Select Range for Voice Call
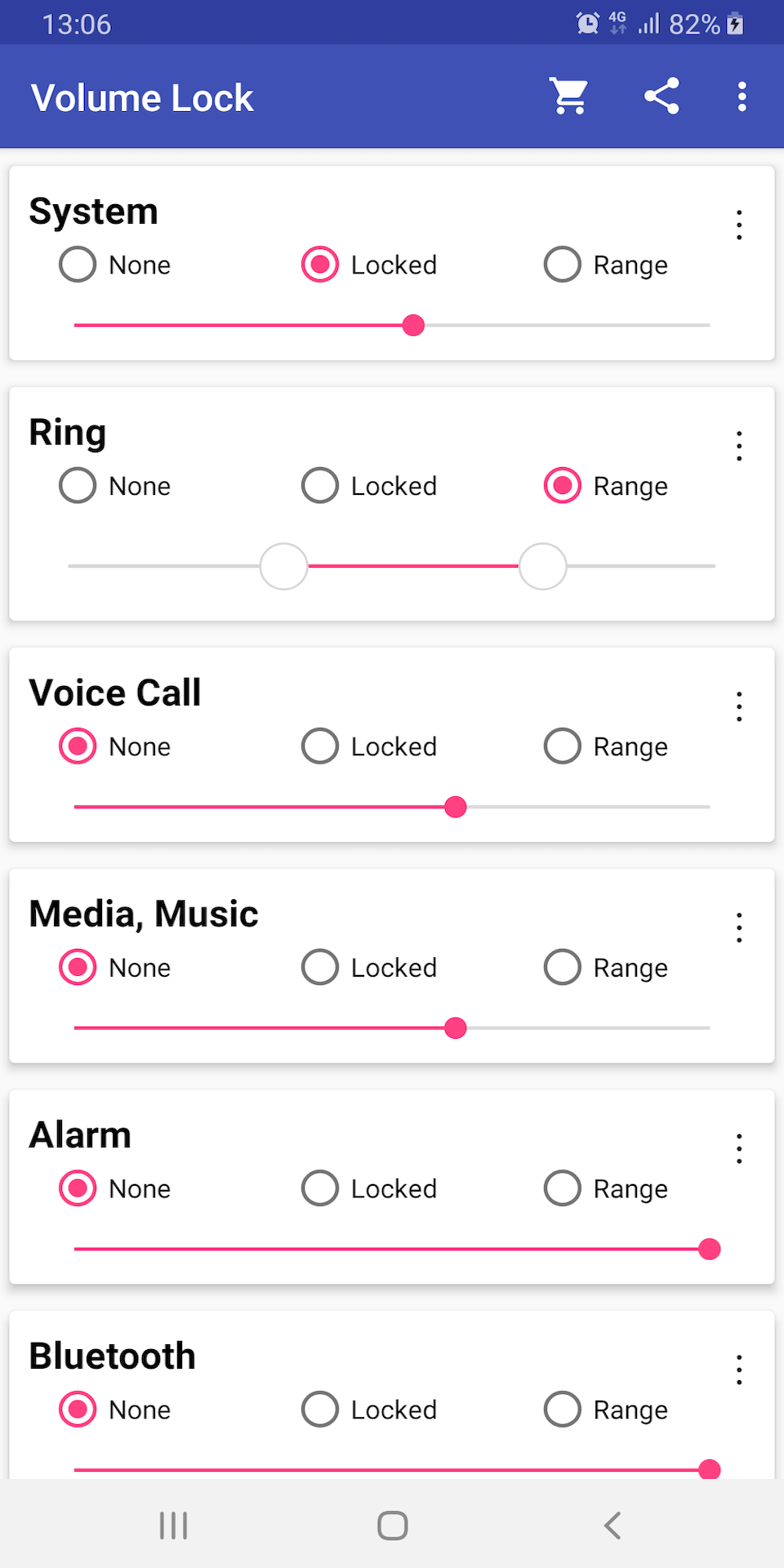Viewport: 784px width, 1568px height. tap(607, 746)
